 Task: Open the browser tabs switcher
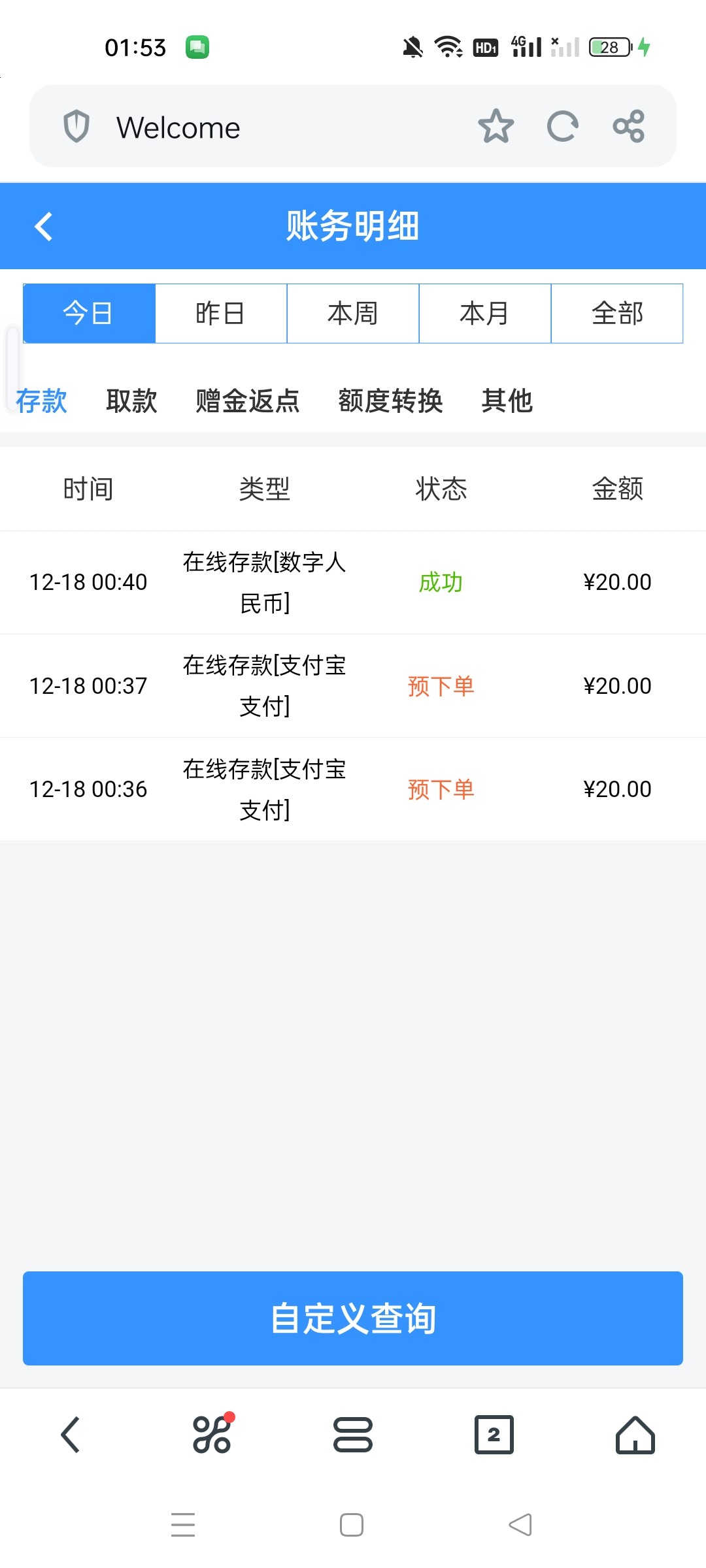tap(494, 1435)
